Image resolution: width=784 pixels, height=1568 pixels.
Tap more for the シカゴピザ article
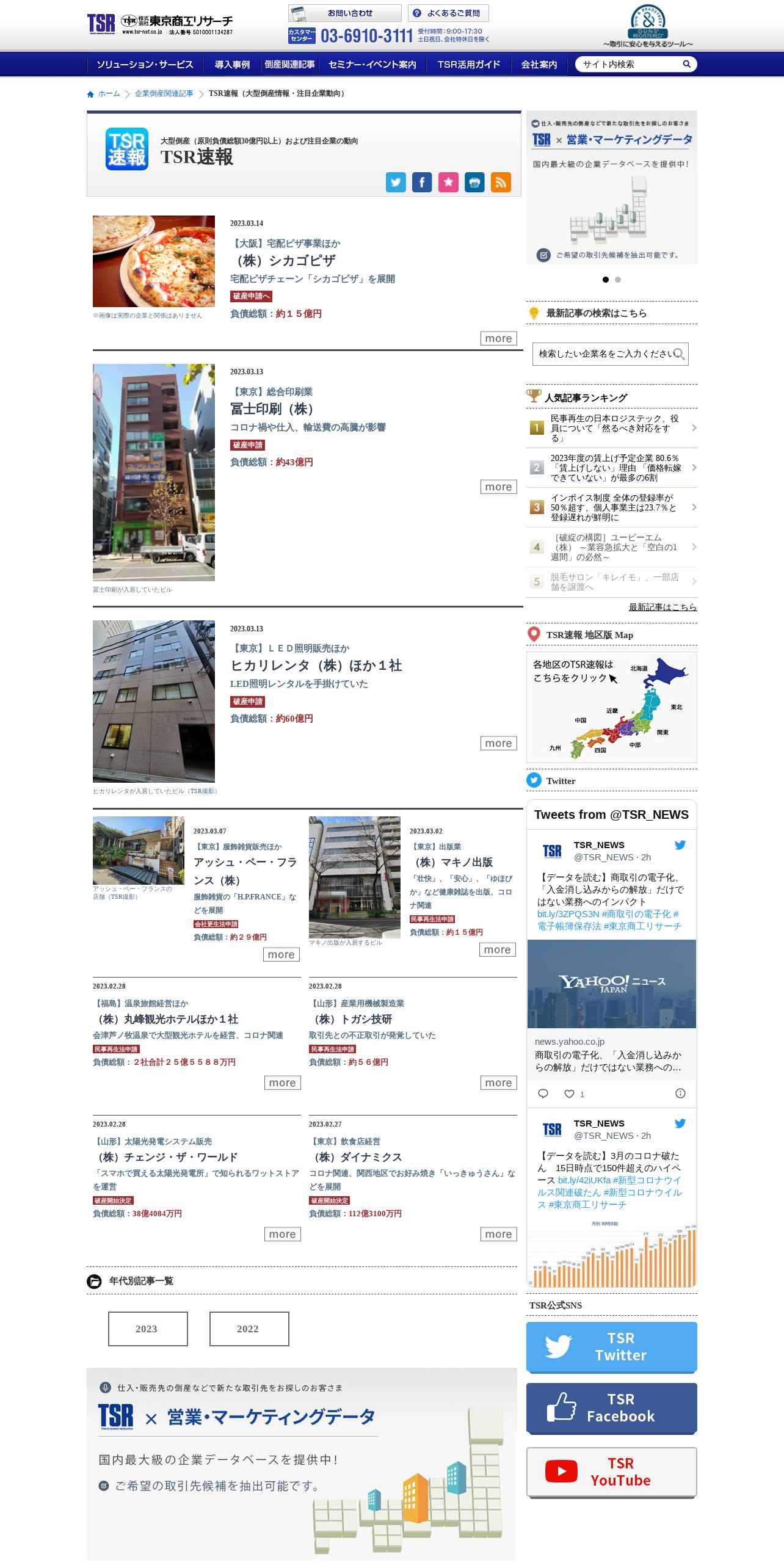(x=499, y=338)
